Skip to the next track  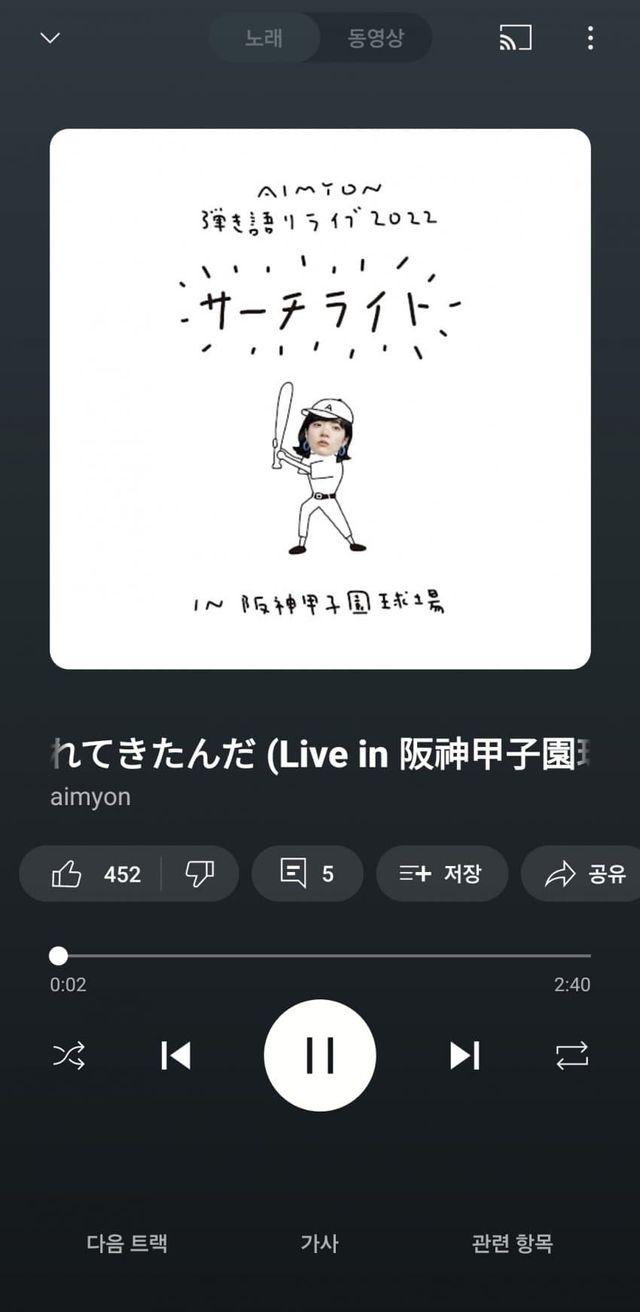coord(464,1055)
